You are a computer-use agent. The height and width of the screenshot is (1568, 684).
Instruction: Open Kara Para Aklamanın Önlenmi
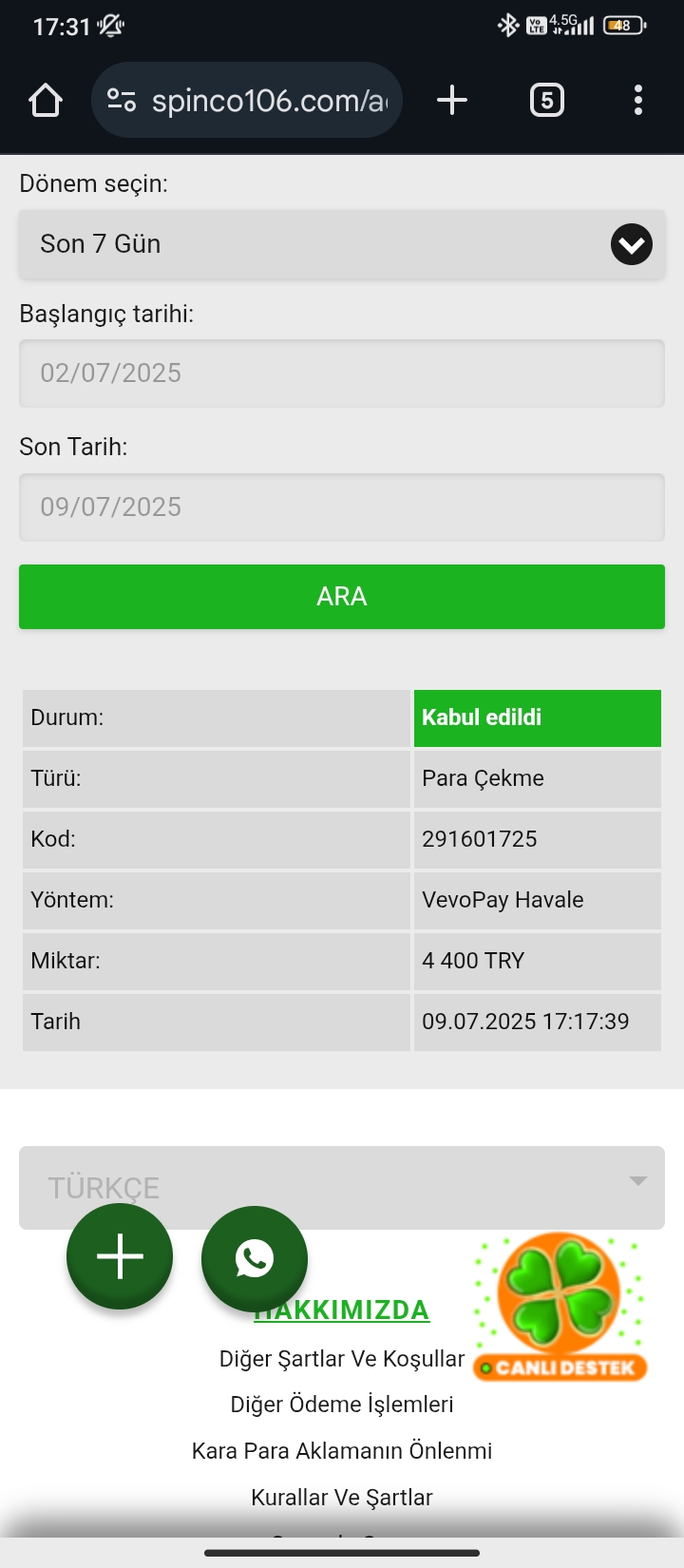coord(342,1451)
